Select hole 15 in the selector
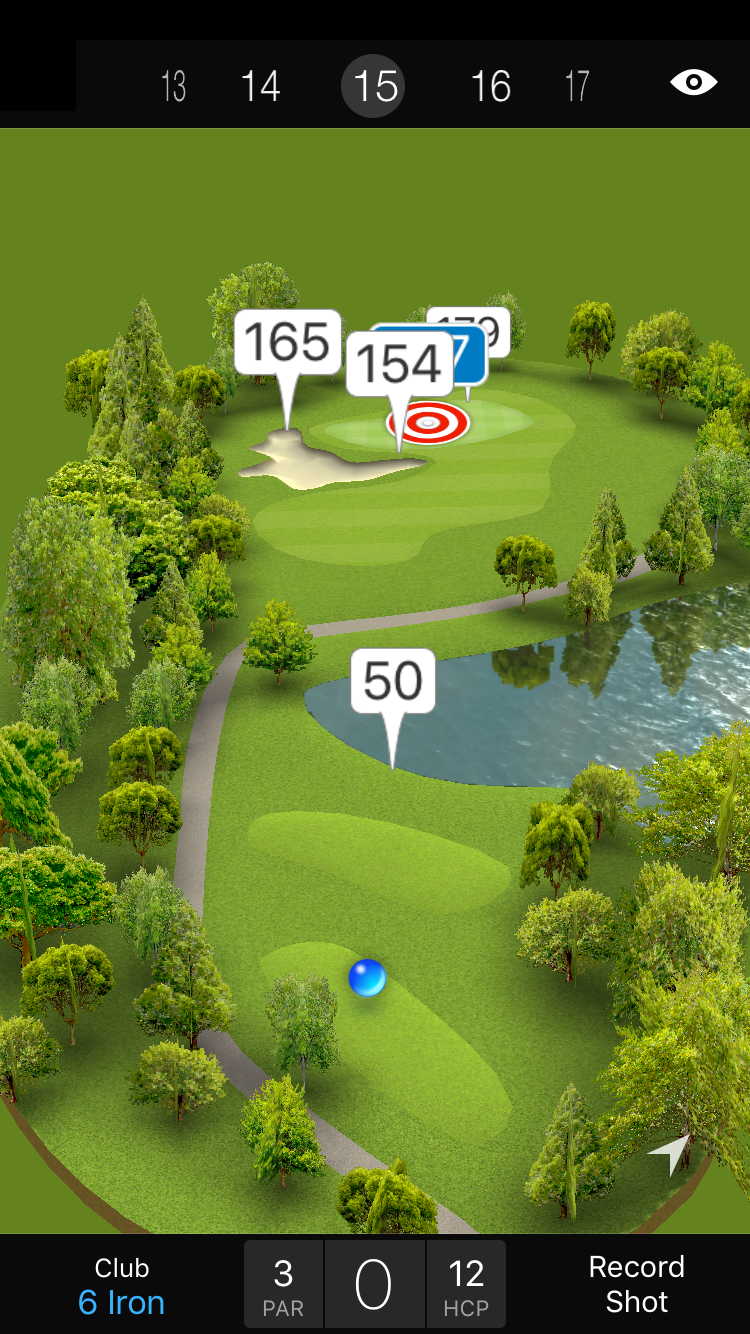 [376, 86]
